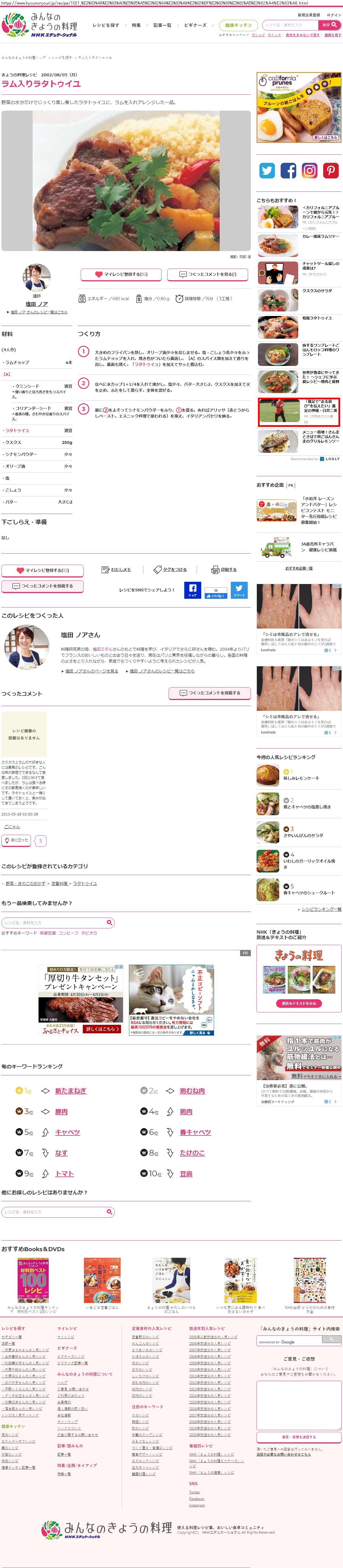Tap マイレシピ登録する button below instructor photo

tap(121, 274)
